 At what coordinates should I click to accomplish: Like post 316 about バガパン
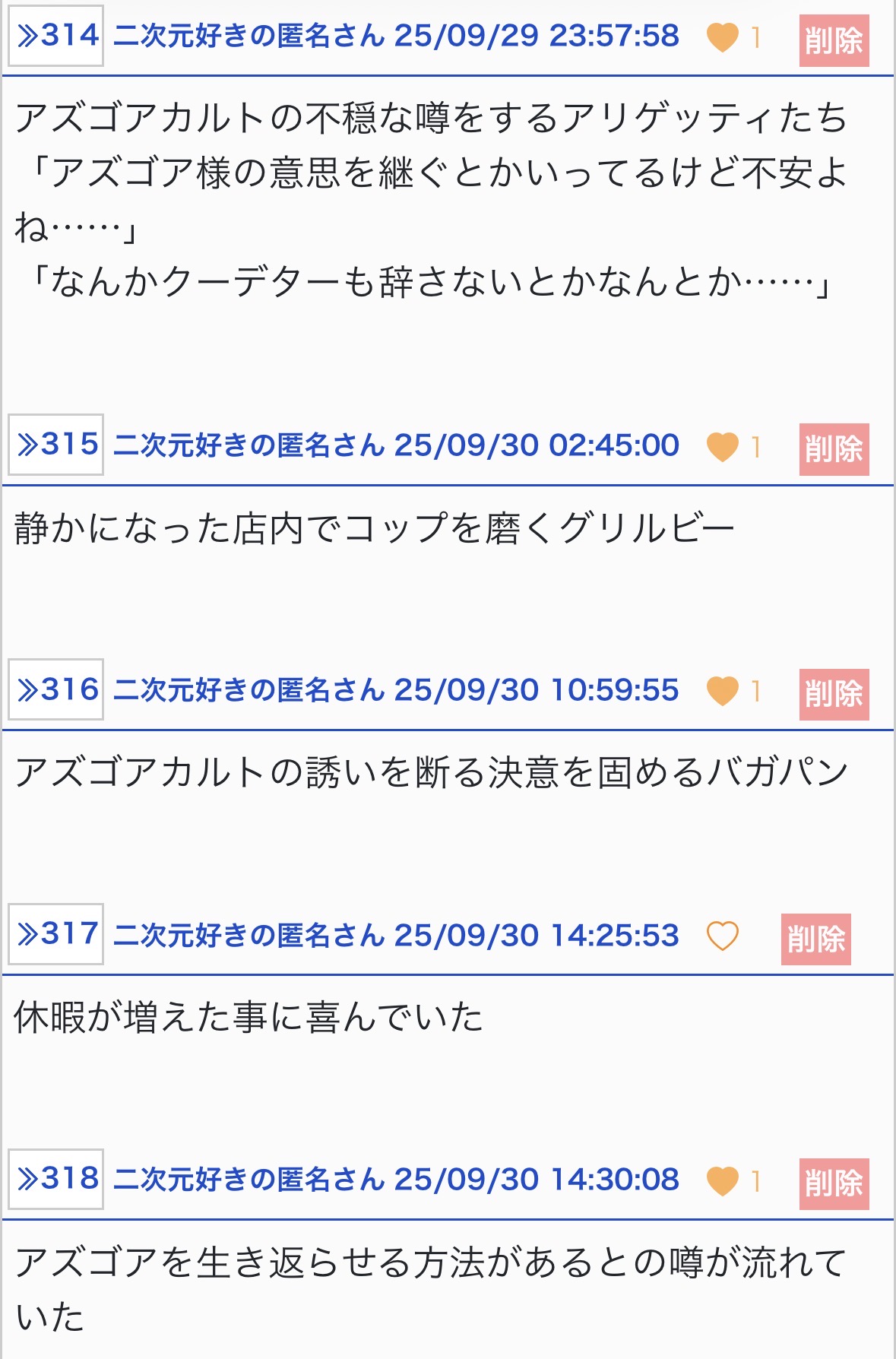coord(722,692)
